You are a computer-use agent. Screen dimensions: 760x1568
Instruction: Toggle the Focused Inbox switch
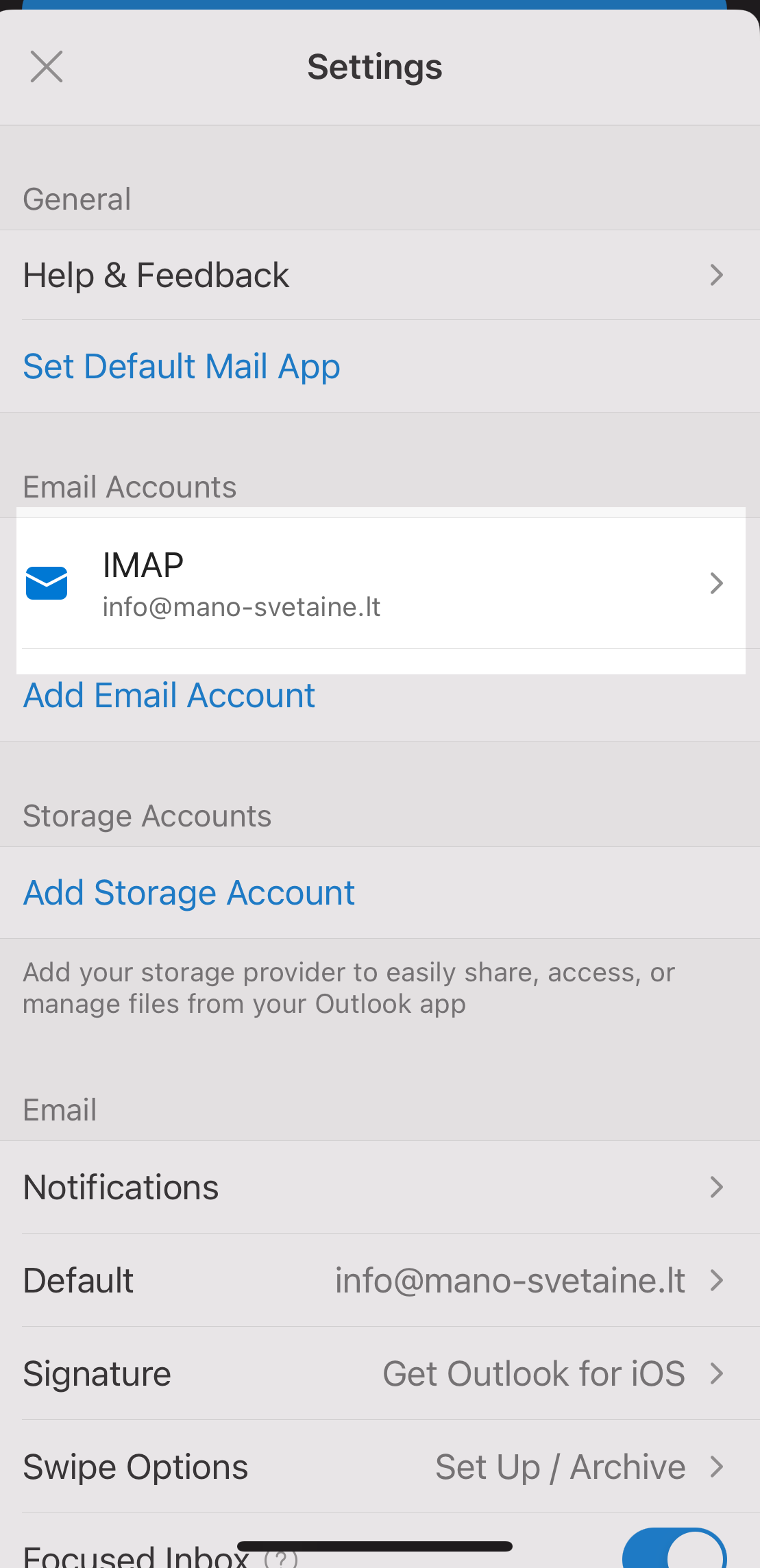(673, 1550)
